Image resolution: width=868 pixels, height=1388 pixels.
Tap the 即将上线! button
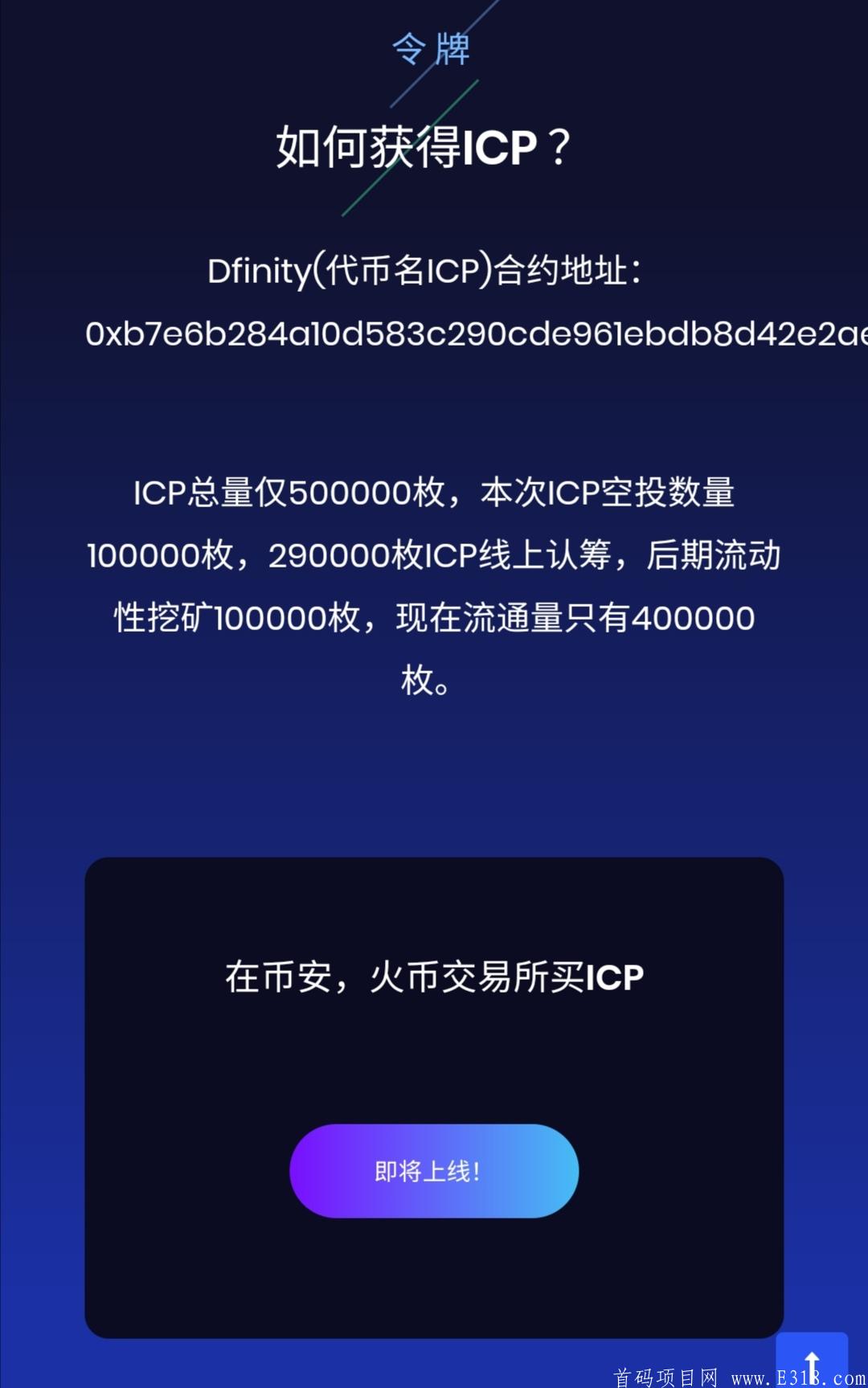(x=434, y=1171)
